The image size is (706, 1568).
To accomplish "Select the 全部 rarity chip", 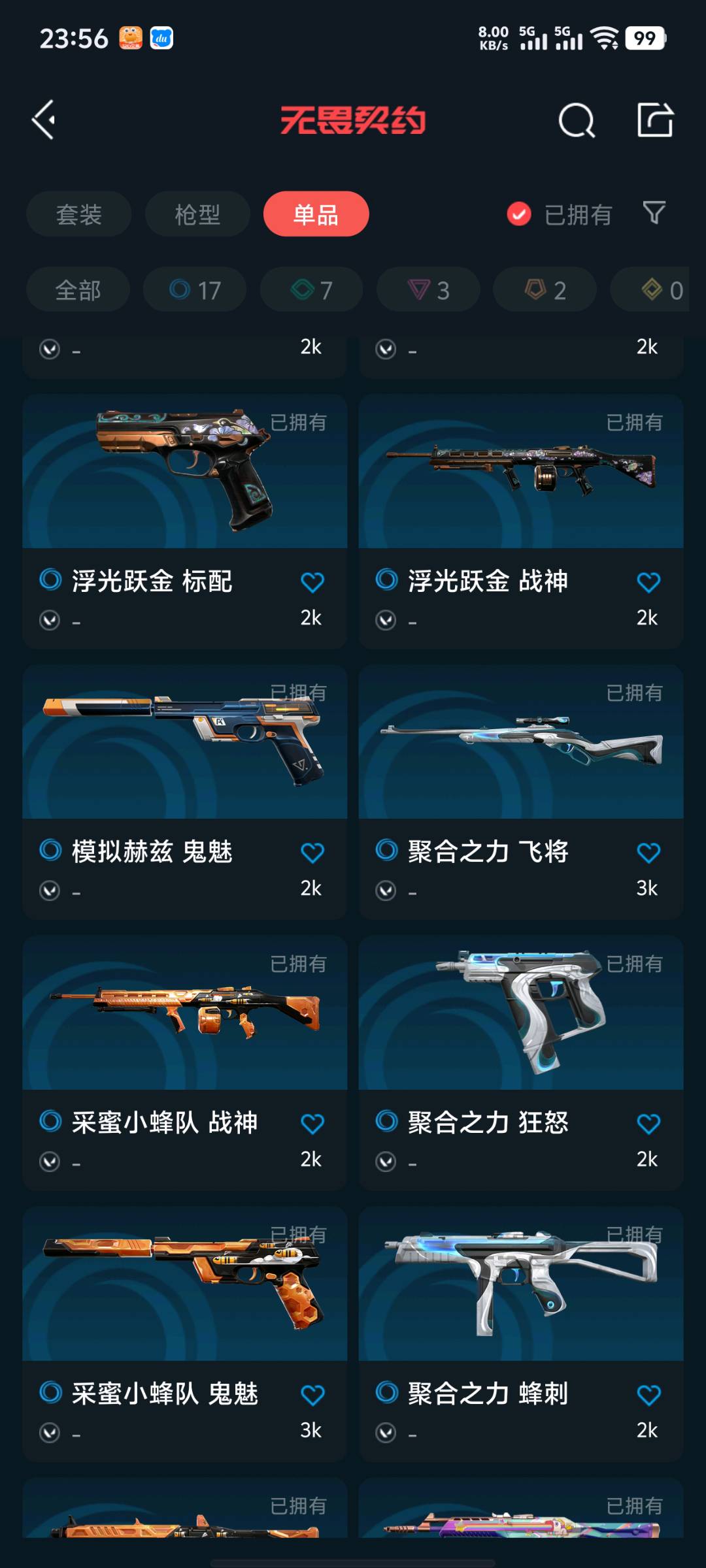I will 78,289.
